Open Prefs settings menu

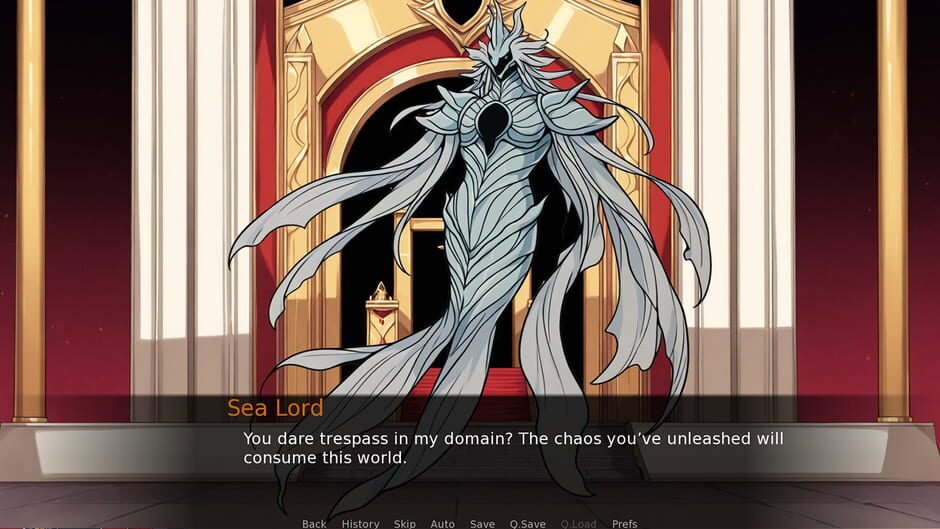point(624,524)
